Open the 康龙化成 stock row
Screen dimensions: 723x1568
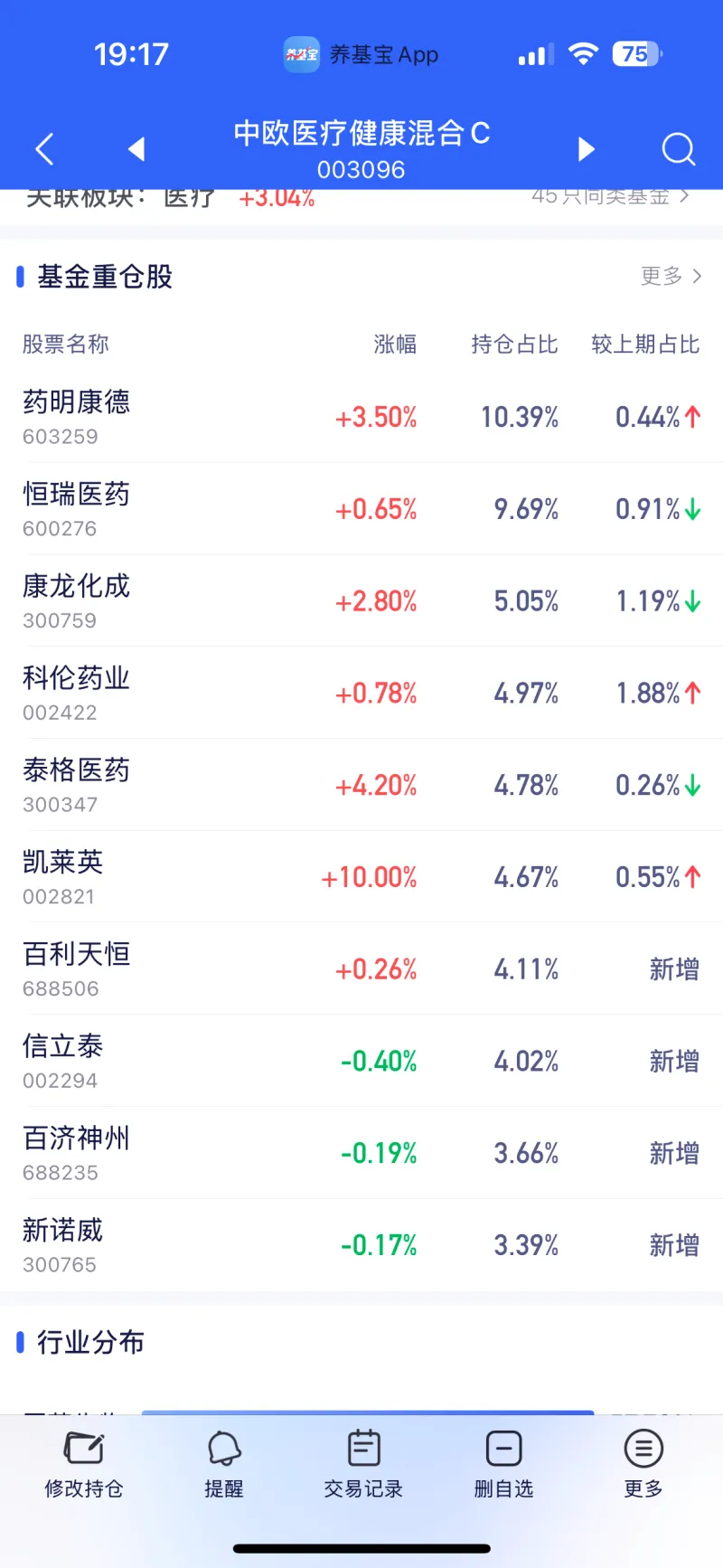361,601
